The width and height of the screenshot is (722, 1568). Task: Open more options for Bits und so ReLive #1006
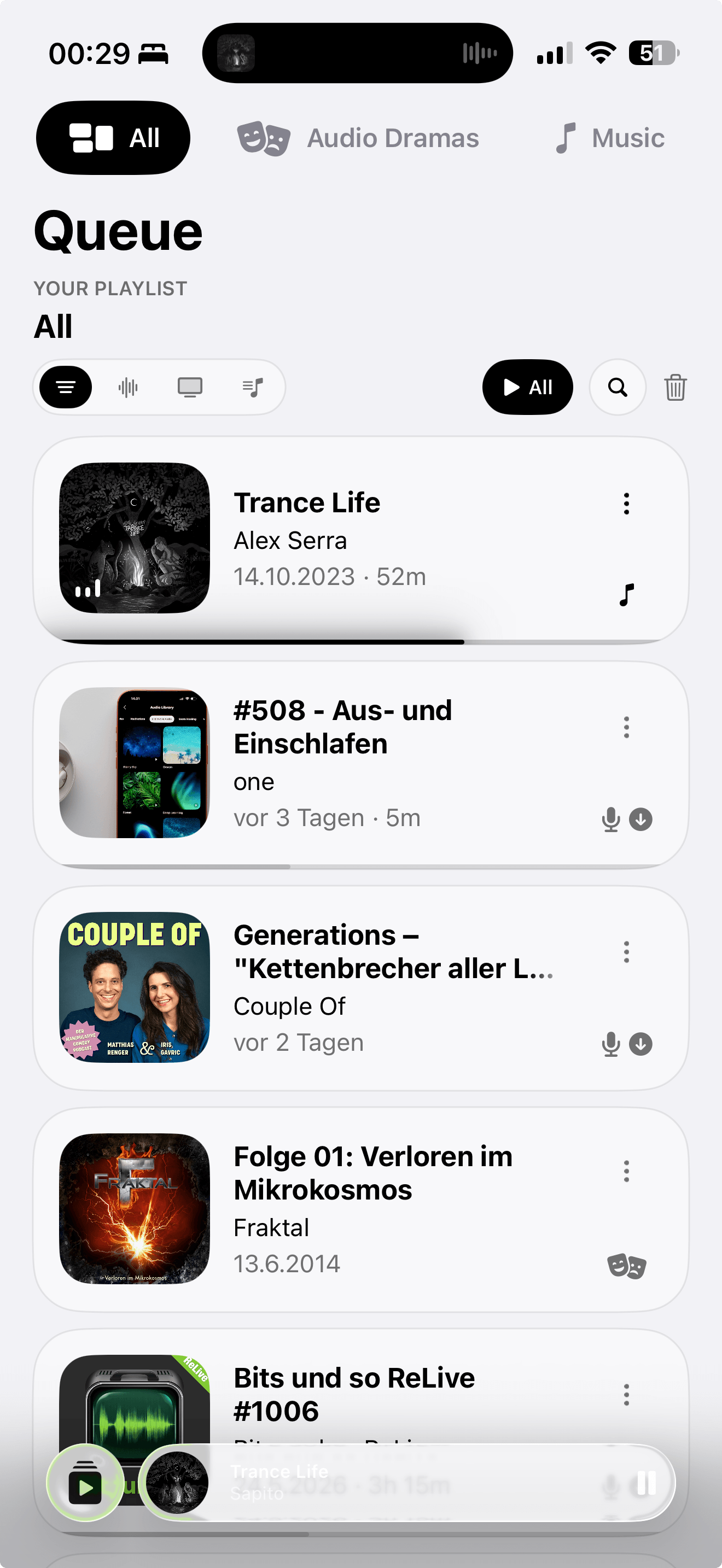tap(626, 1395)
